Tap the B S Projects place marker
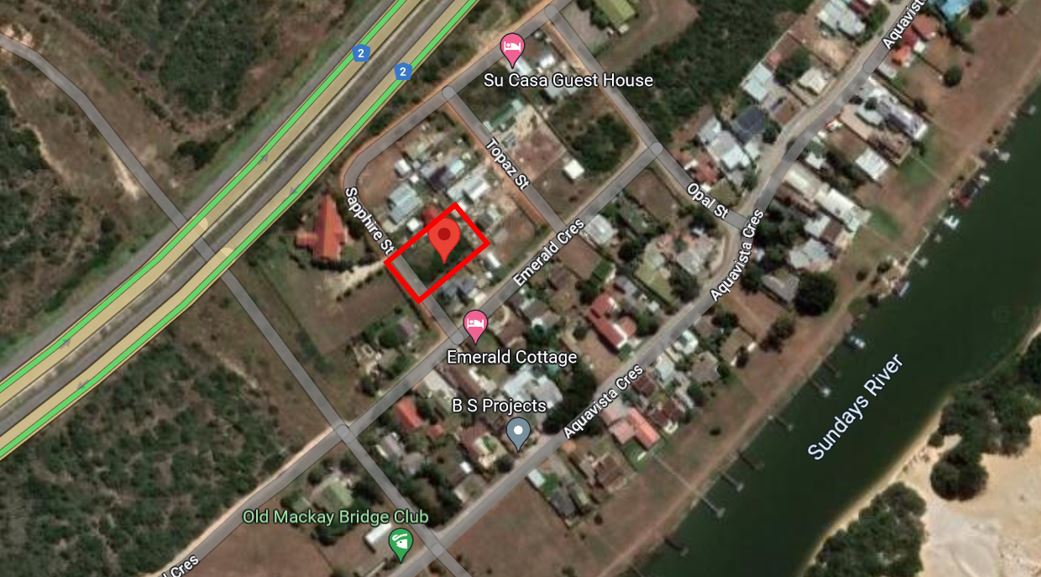1041x577 pixels. pos(517,433)
